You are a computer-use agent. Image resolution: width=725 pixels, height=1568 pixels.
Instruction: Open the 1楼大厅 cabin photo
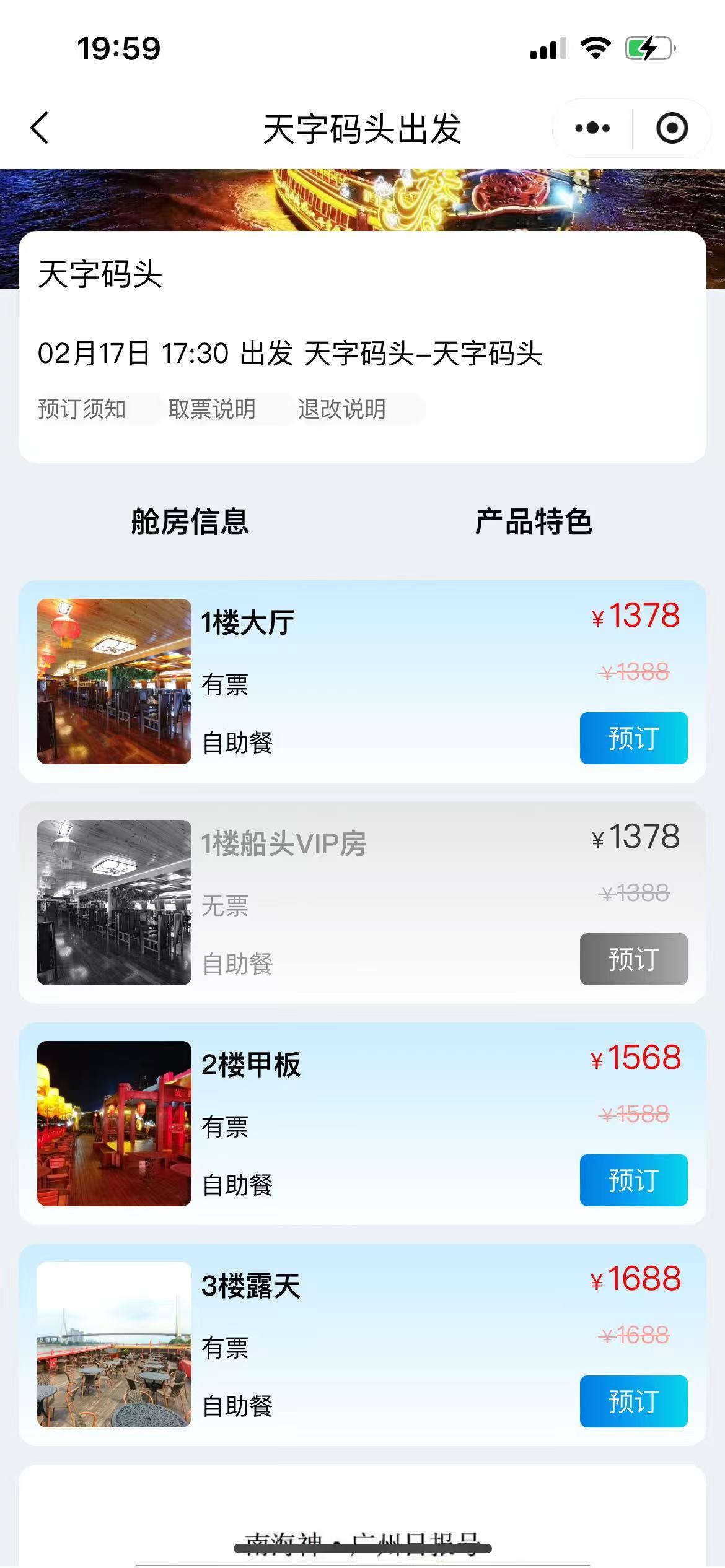point(114,681)
